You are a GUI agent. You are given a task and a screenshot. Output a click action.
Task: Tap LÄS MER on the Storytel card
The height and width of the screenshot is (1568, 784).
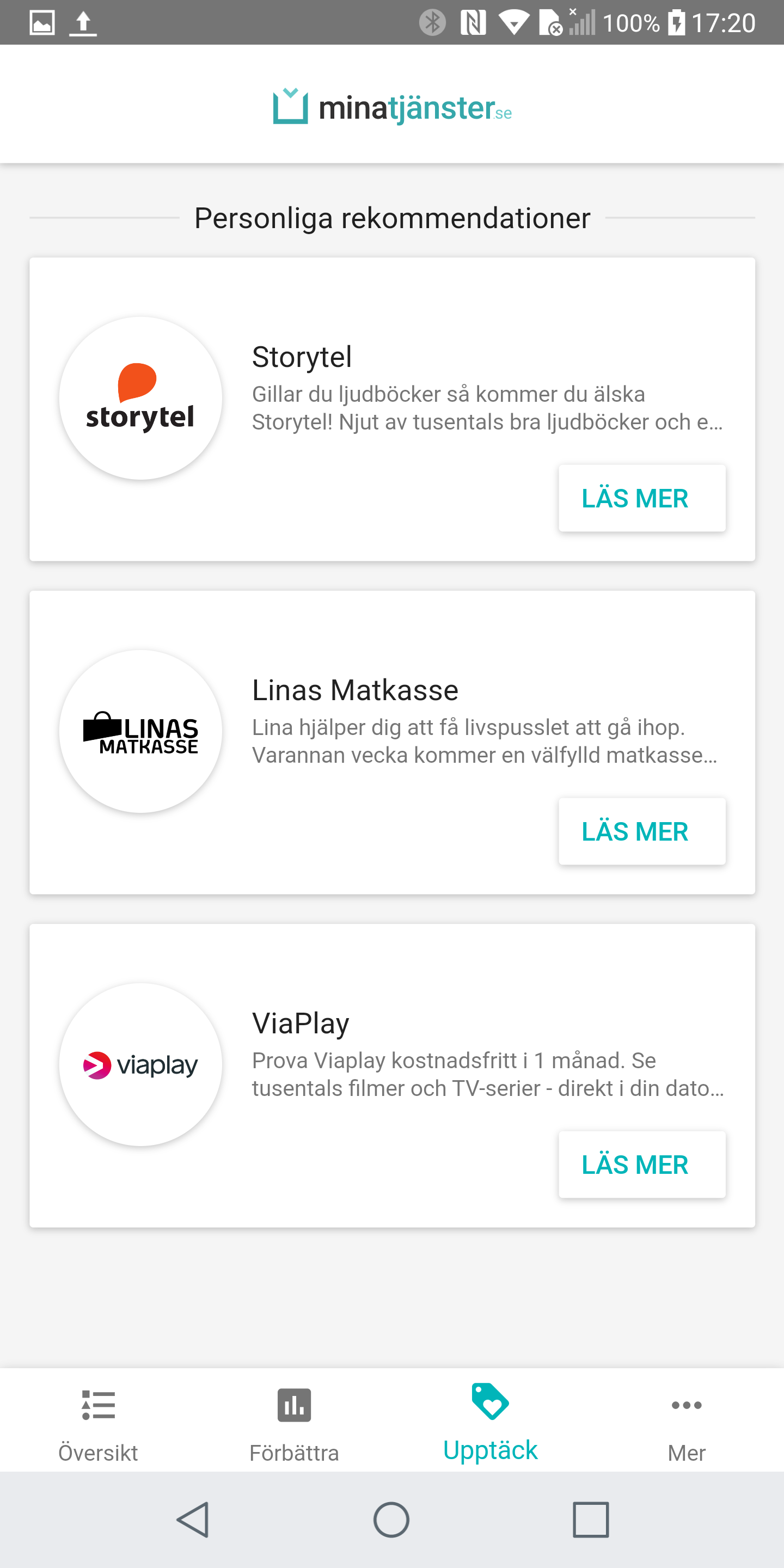(x=641, y=498)
